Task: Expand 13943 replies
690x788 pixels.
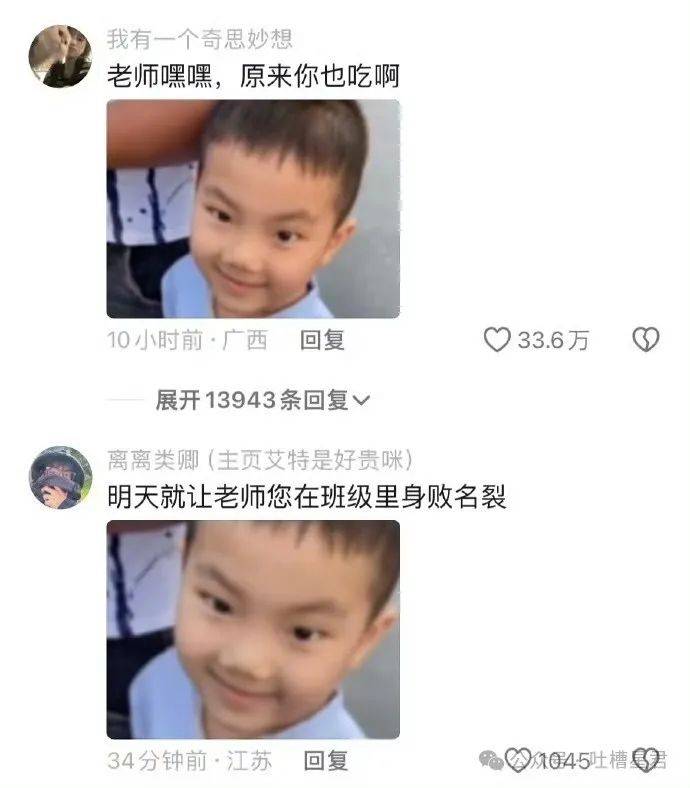Action: (x=262, y=400)
